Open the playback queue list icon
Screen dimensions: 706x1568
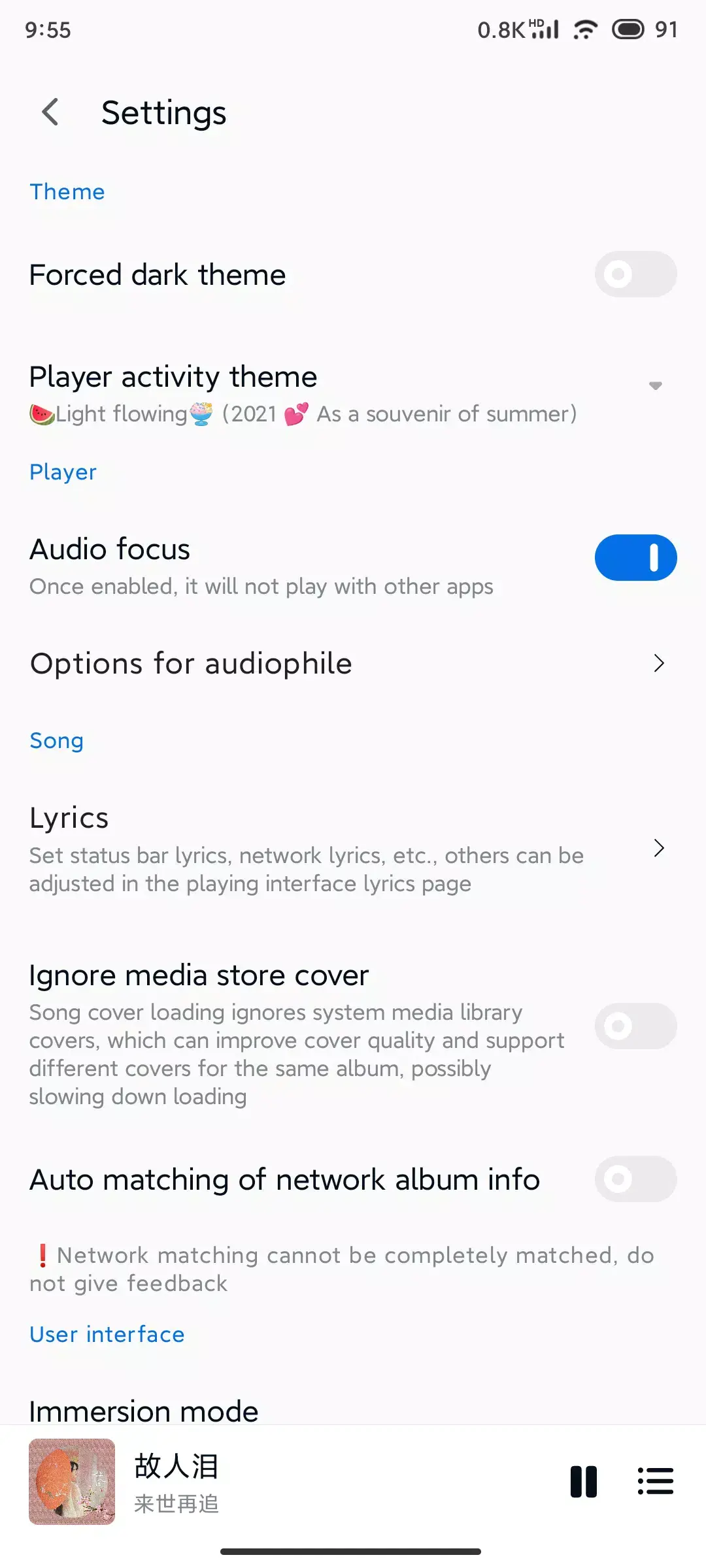(655, 1482)
